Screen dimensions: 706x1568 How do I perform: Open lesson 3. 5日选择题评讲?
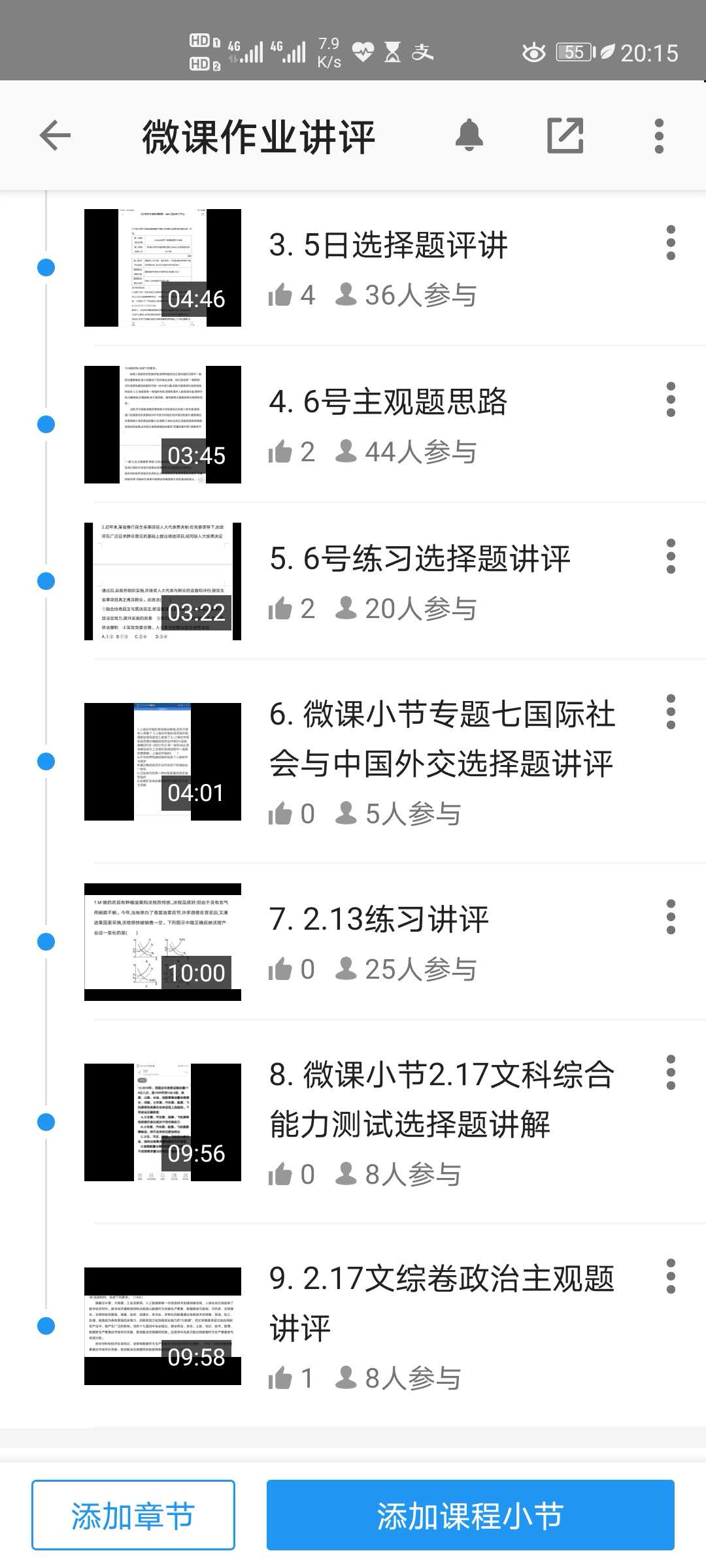(x=388, y=246)
